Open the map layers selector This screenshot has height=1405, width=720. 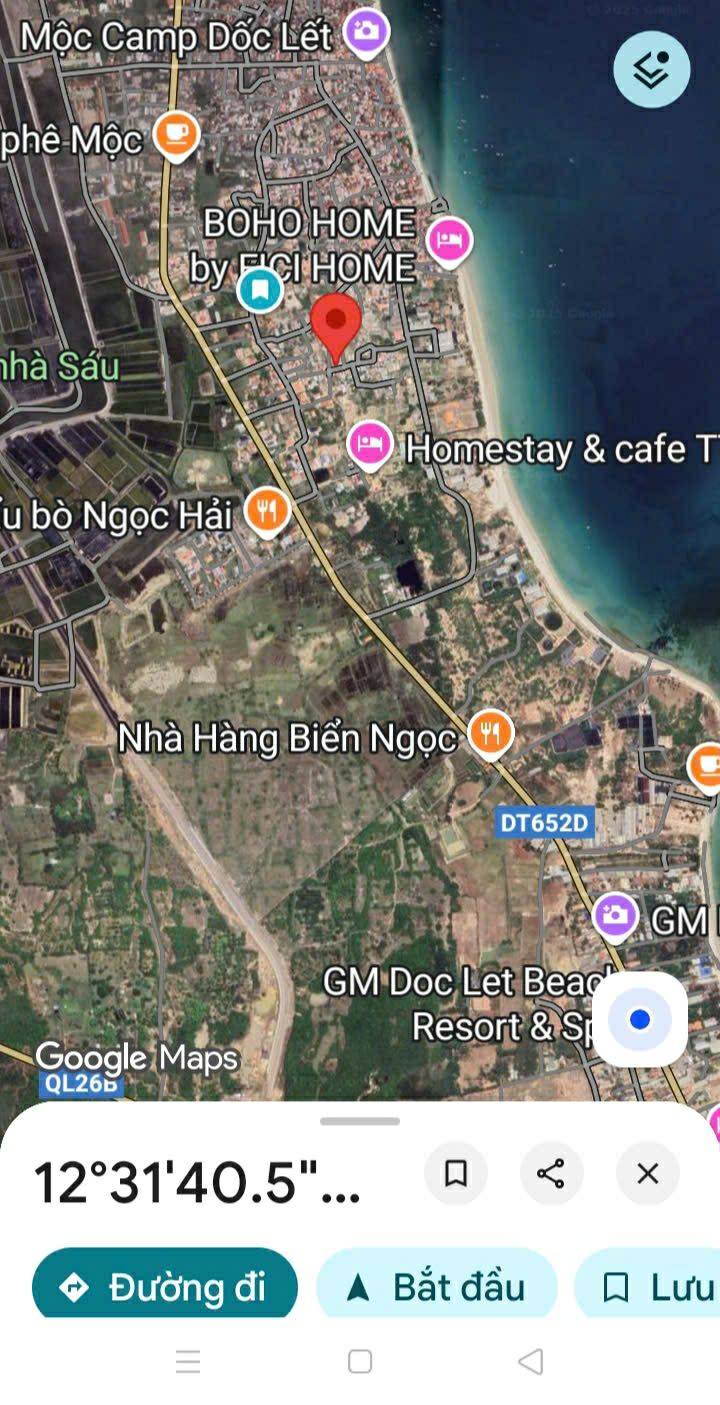(x=651, y=69)
